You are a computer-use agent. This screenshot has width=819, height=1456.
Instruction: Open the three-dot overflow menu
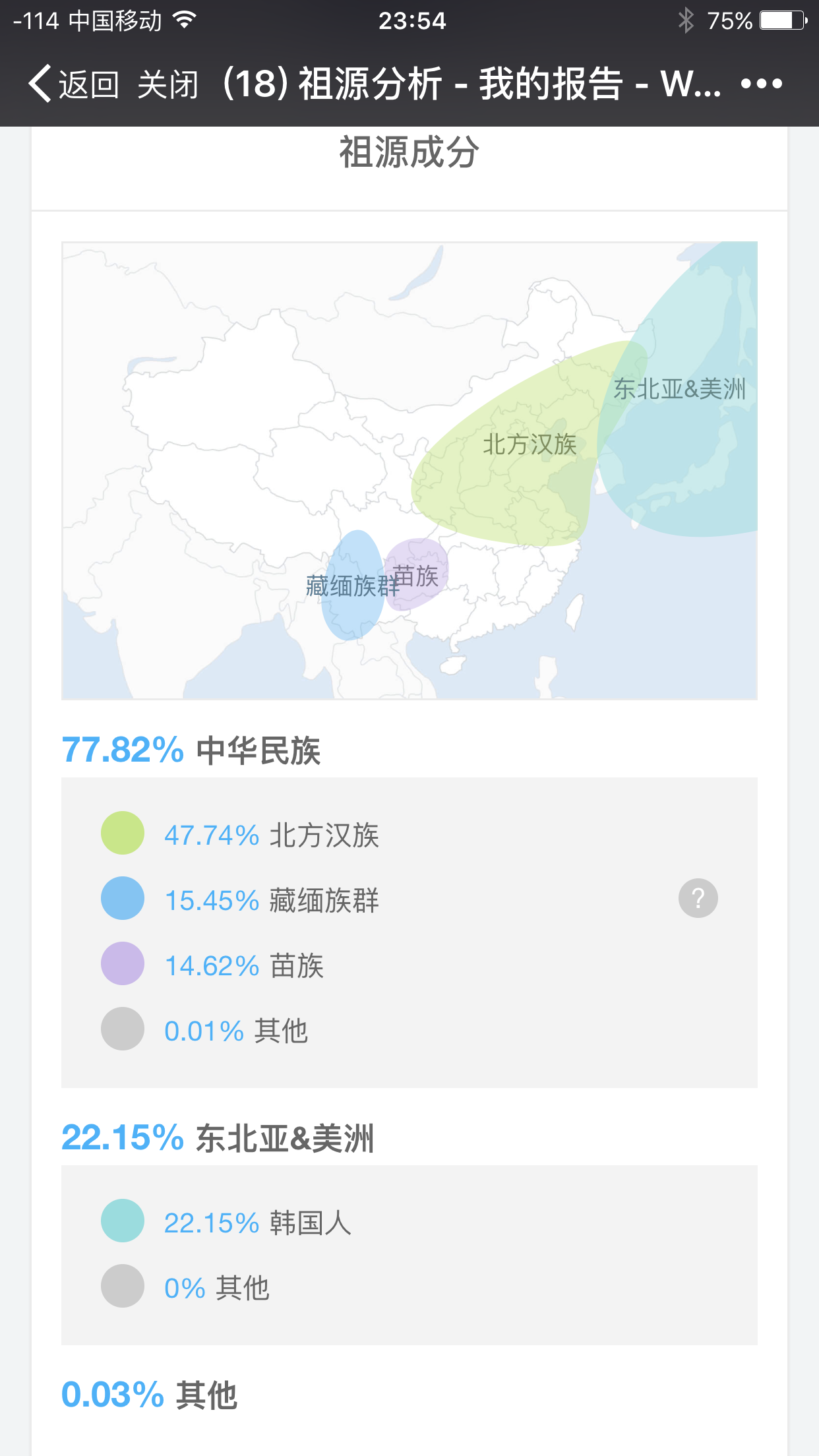pyautogui.click(x=761, y=84)
